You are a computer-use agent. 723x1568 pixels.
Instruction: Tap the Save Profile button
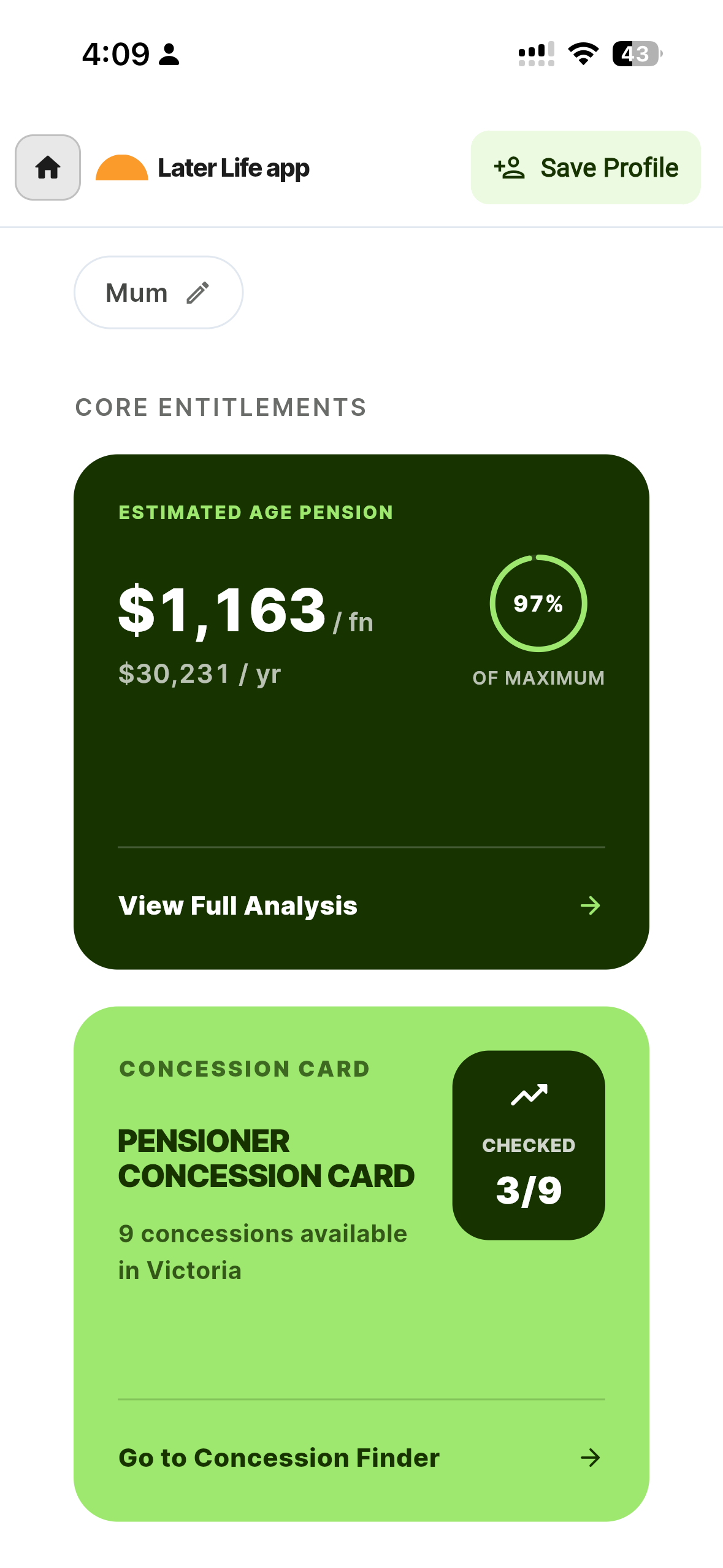(586, 167)
